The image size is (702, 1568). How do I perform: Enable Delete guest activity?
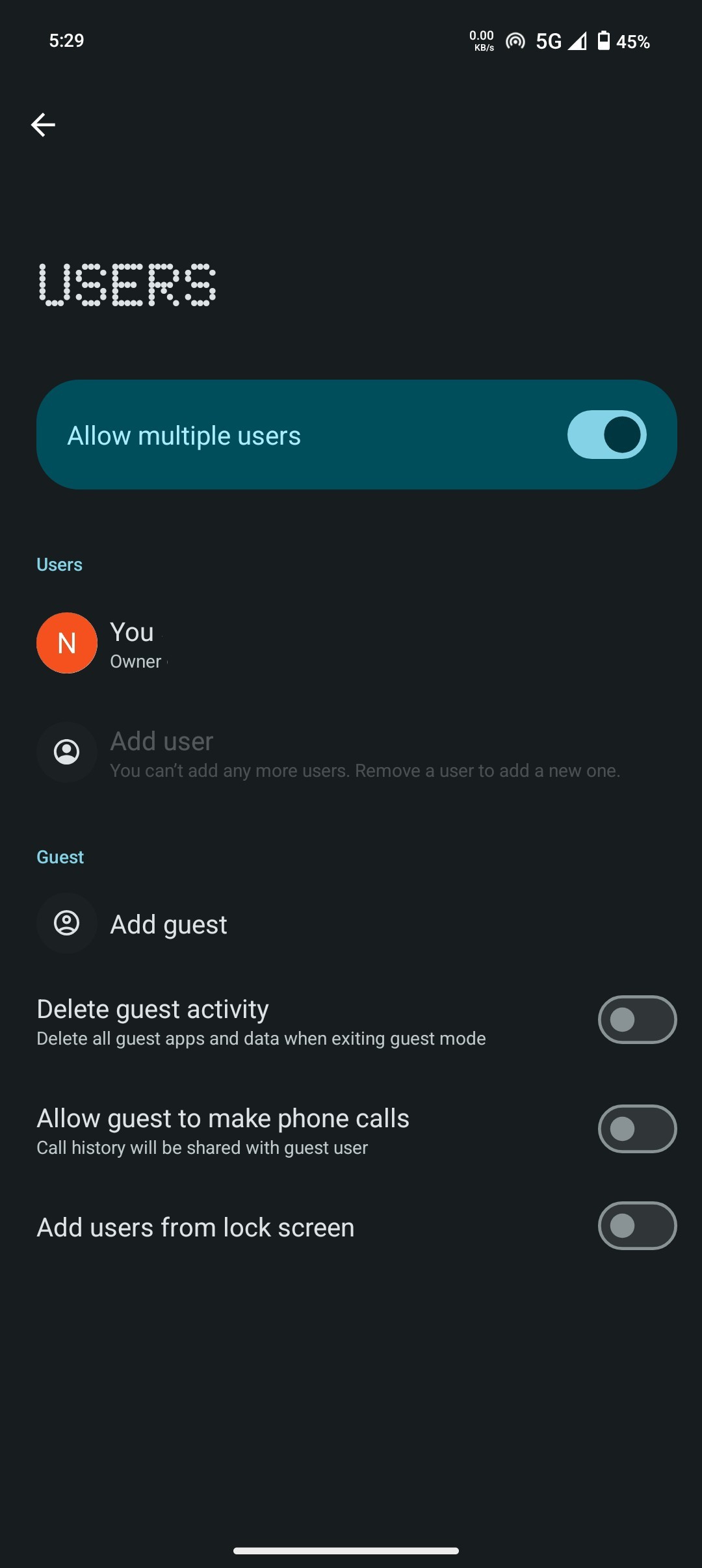[x=636, y=1019]
